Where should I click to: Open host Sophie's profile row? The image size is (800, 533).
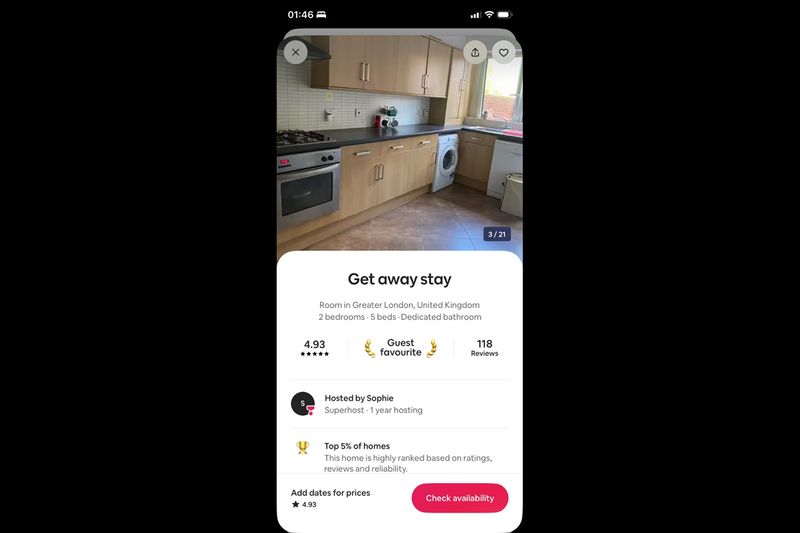coord(400,404)
